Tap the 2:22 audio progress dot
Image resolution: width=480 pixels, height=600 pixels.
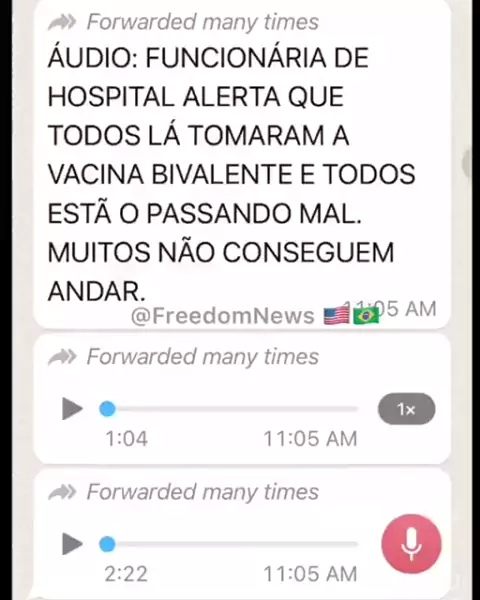pos(108,544)
